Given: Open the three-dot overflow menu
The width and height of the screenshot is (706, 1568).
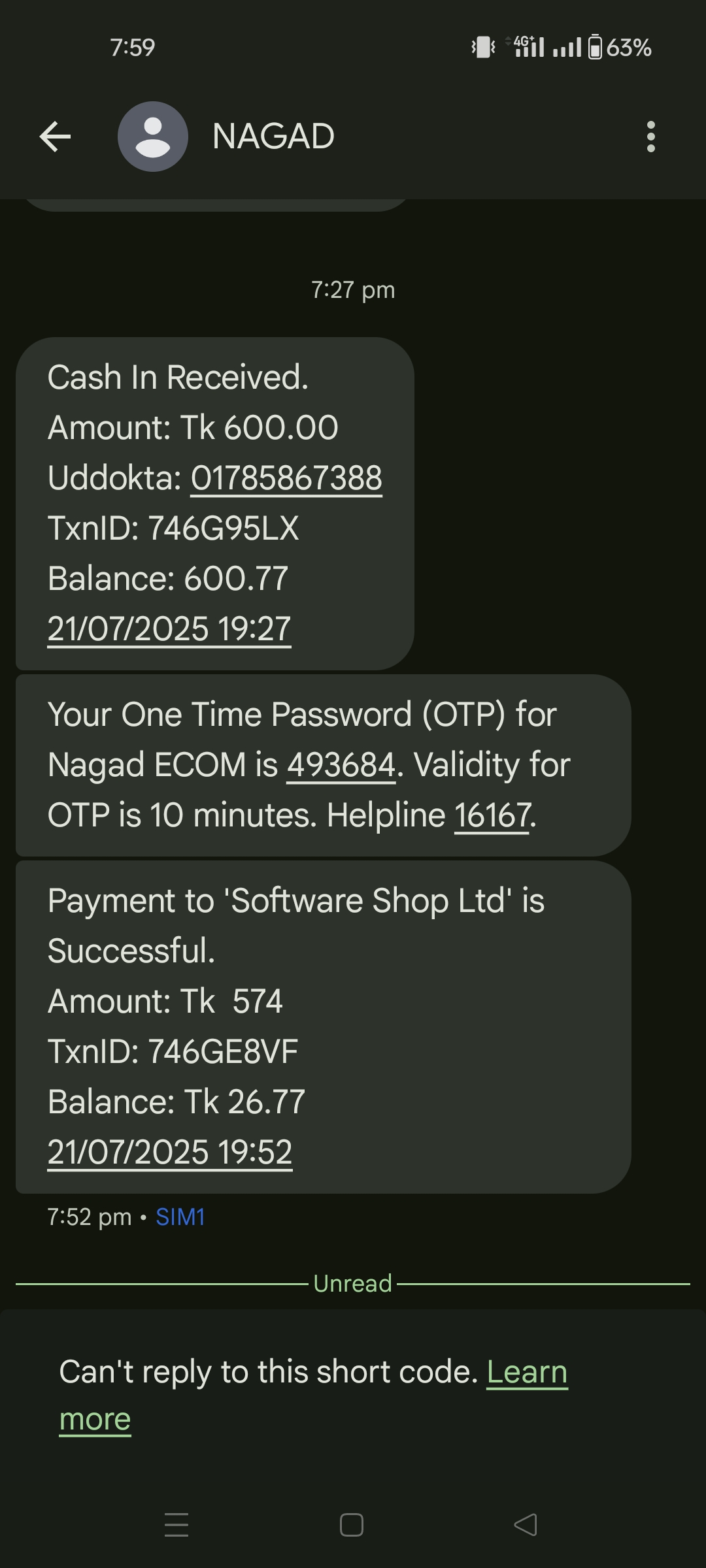Looking at the screenshot, I should click(x=650, y=137).
